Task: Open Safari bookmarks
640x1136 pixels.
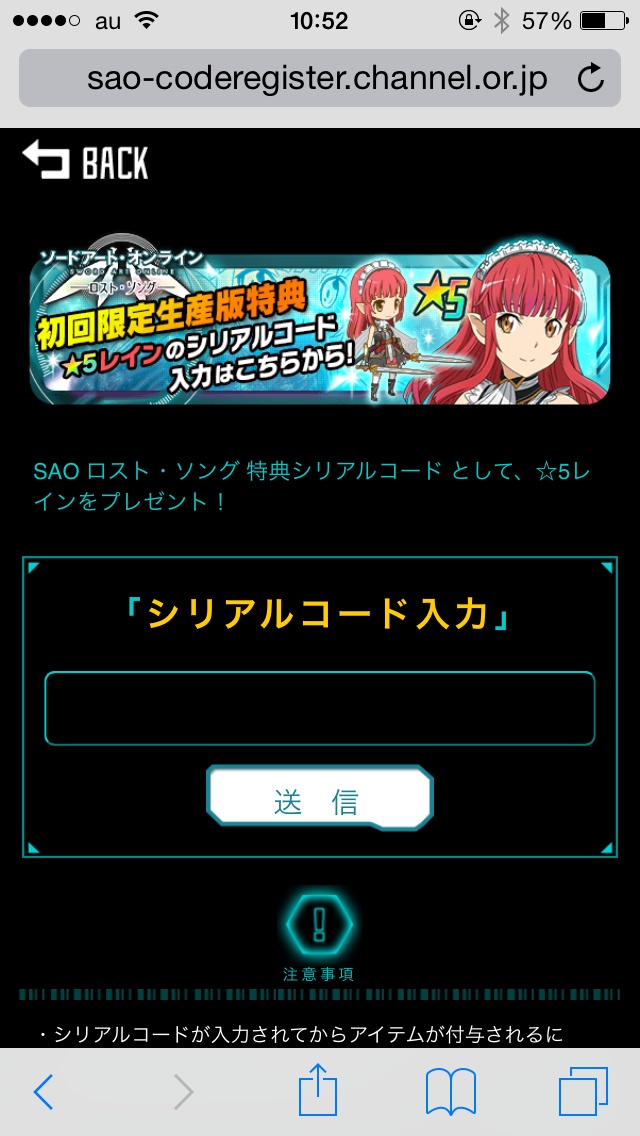Action: point(450,1092)
